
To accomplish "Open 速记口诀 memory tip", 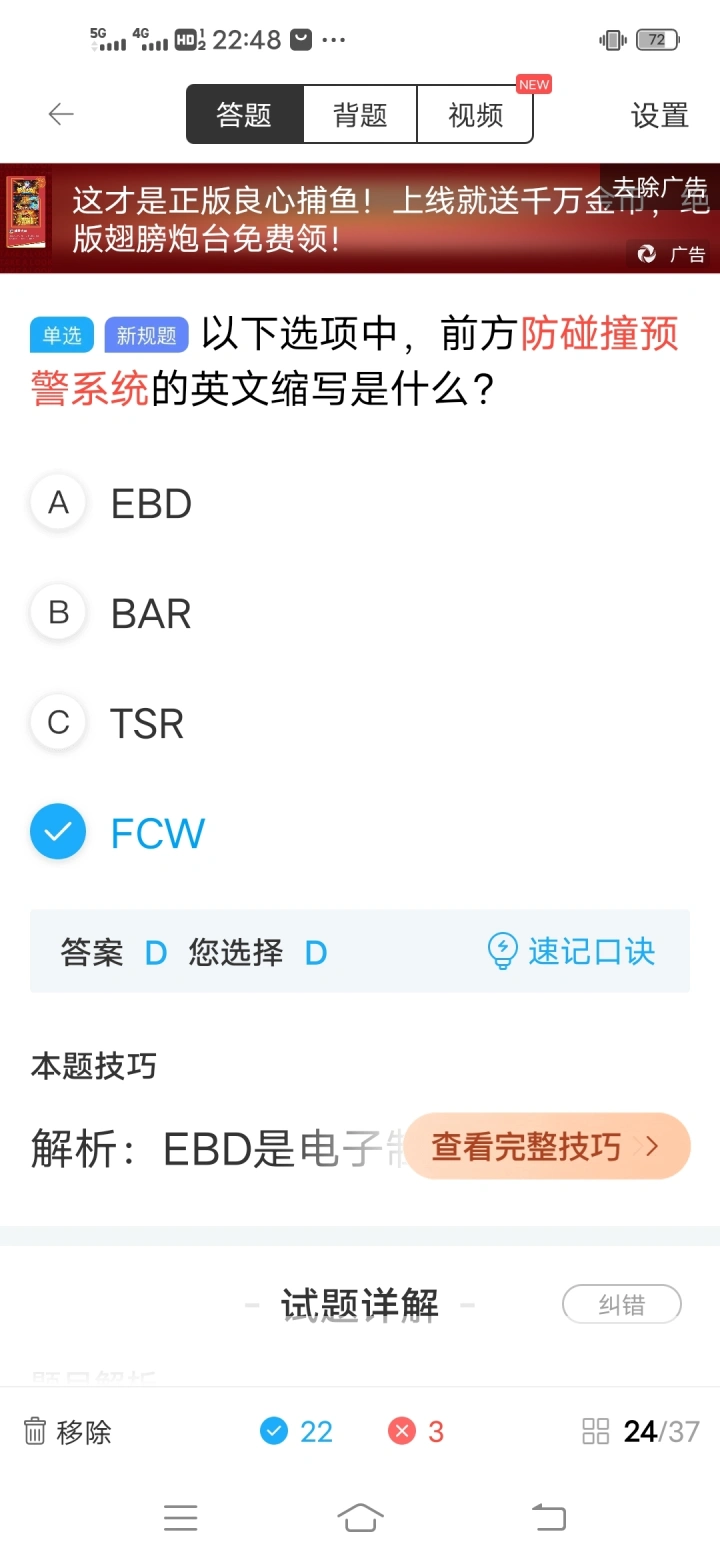I will (571, 951).
